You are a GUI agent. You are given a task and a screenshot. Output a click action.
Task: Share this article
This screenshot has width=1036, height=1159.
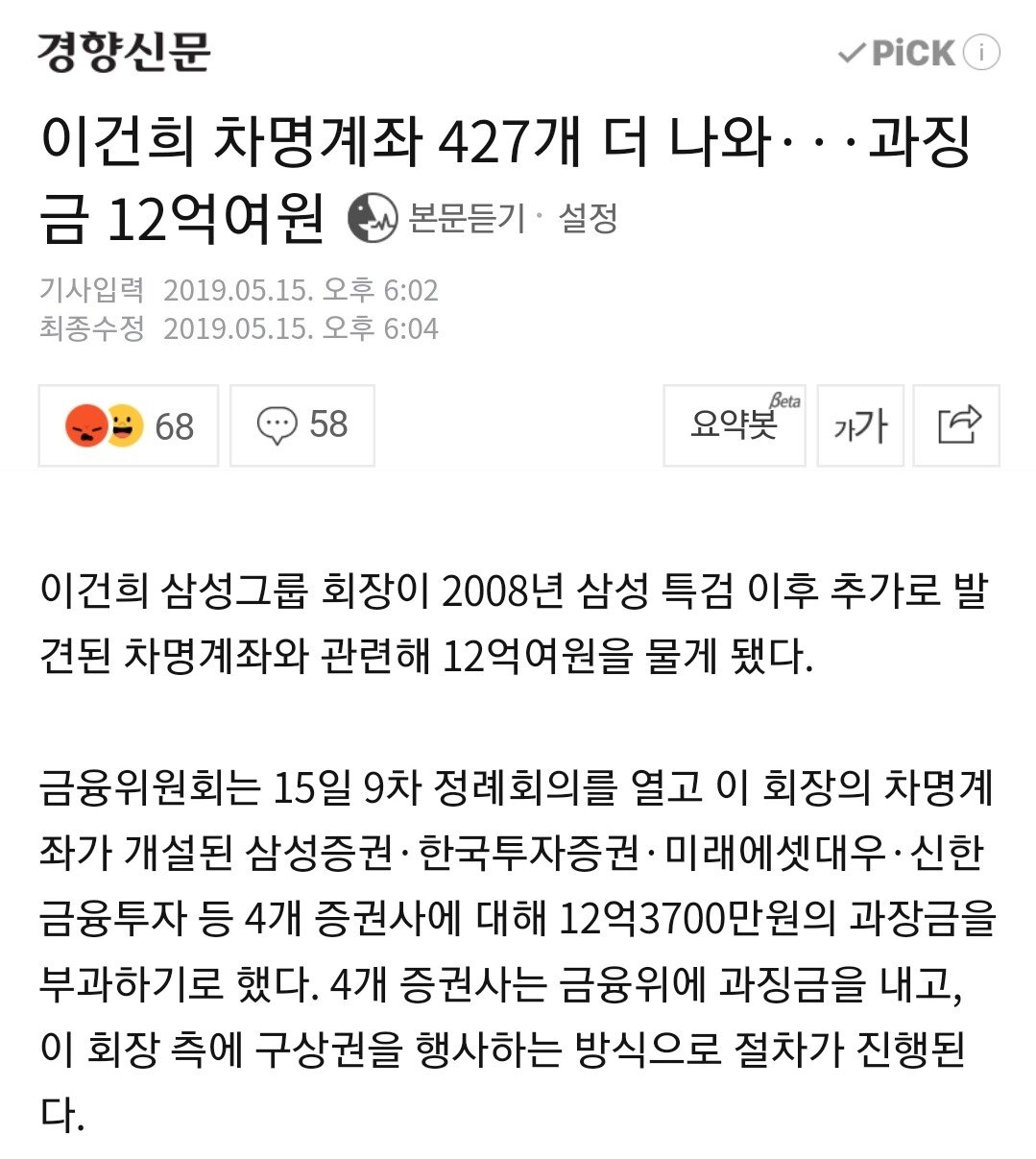956,425
